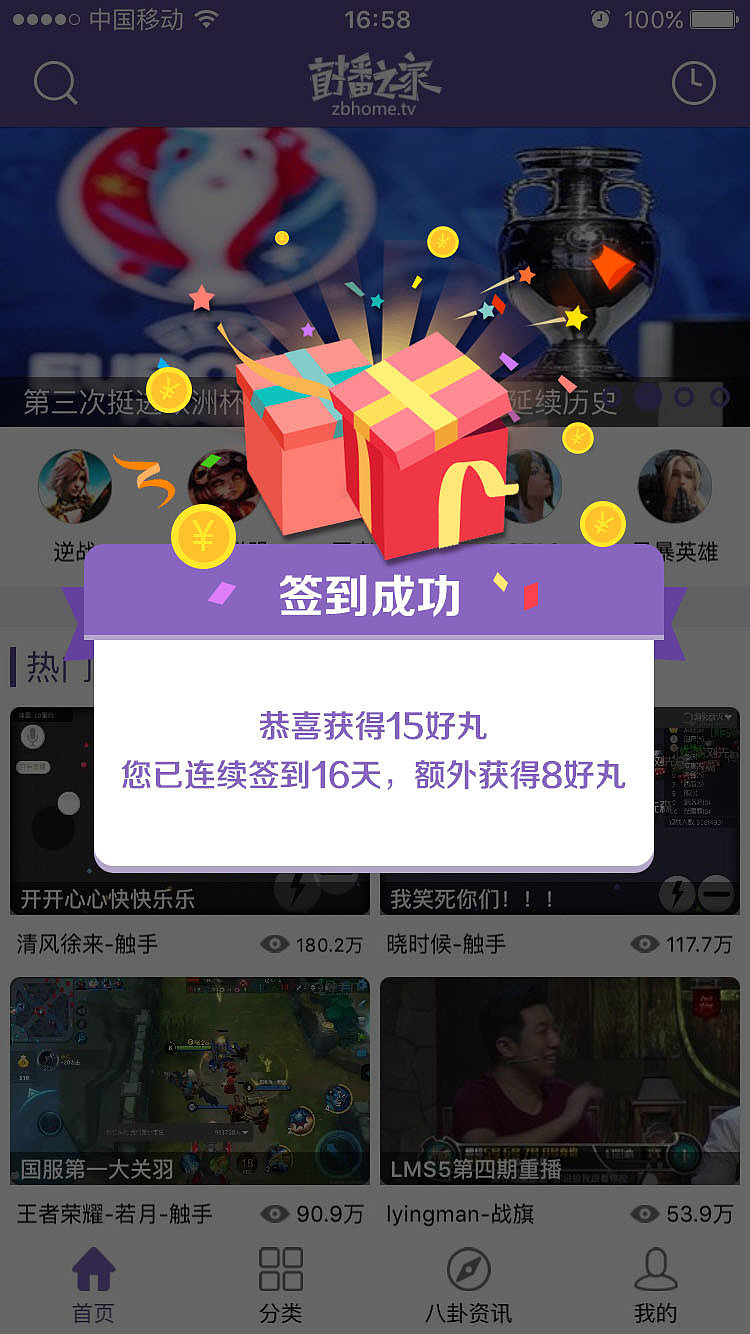Open the watch history clock icon
Image resolution: width=750 pixels, height=1334 pixels.
(695, 83)
